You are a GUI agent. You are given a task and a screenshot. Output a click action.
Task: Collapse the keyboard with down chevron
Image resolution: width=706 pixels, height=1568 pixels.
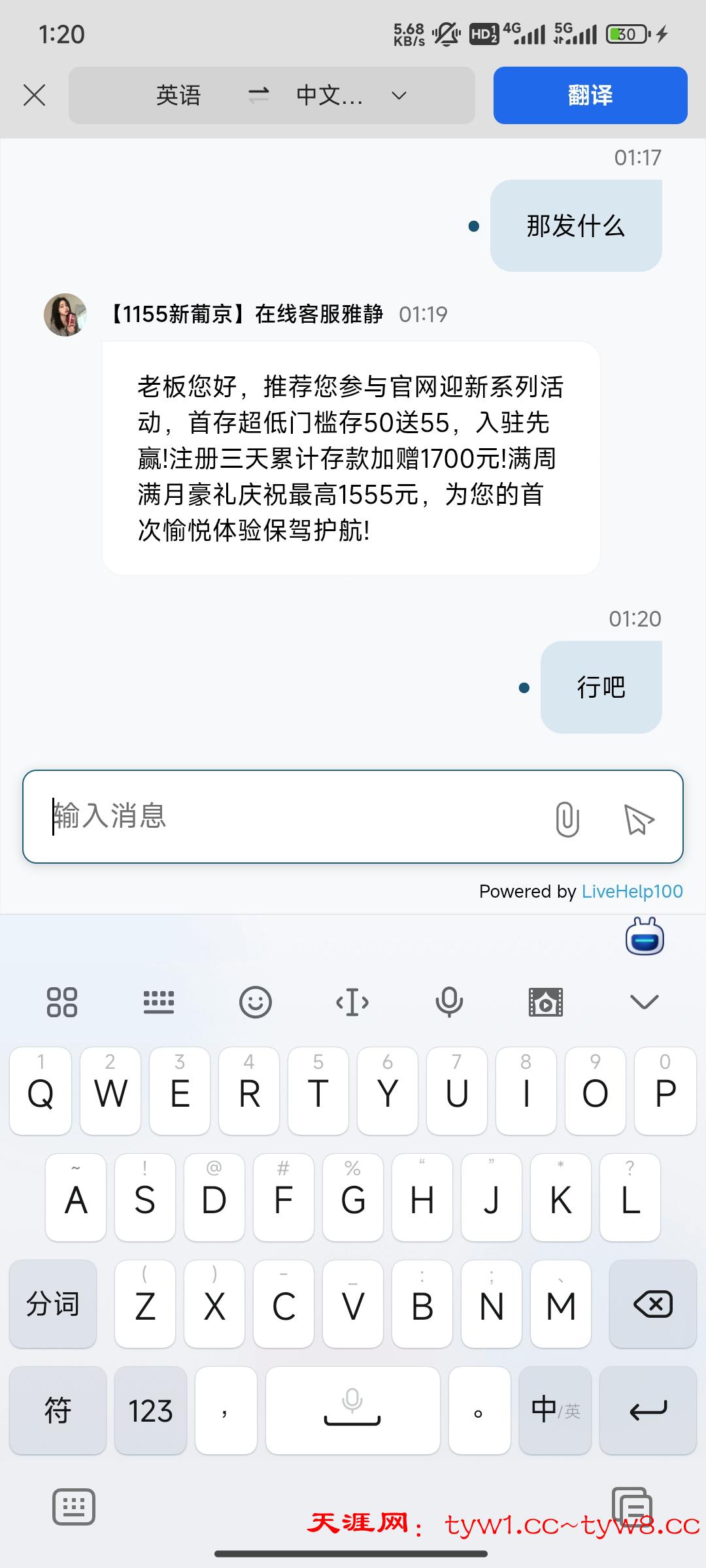point(644,1002)
